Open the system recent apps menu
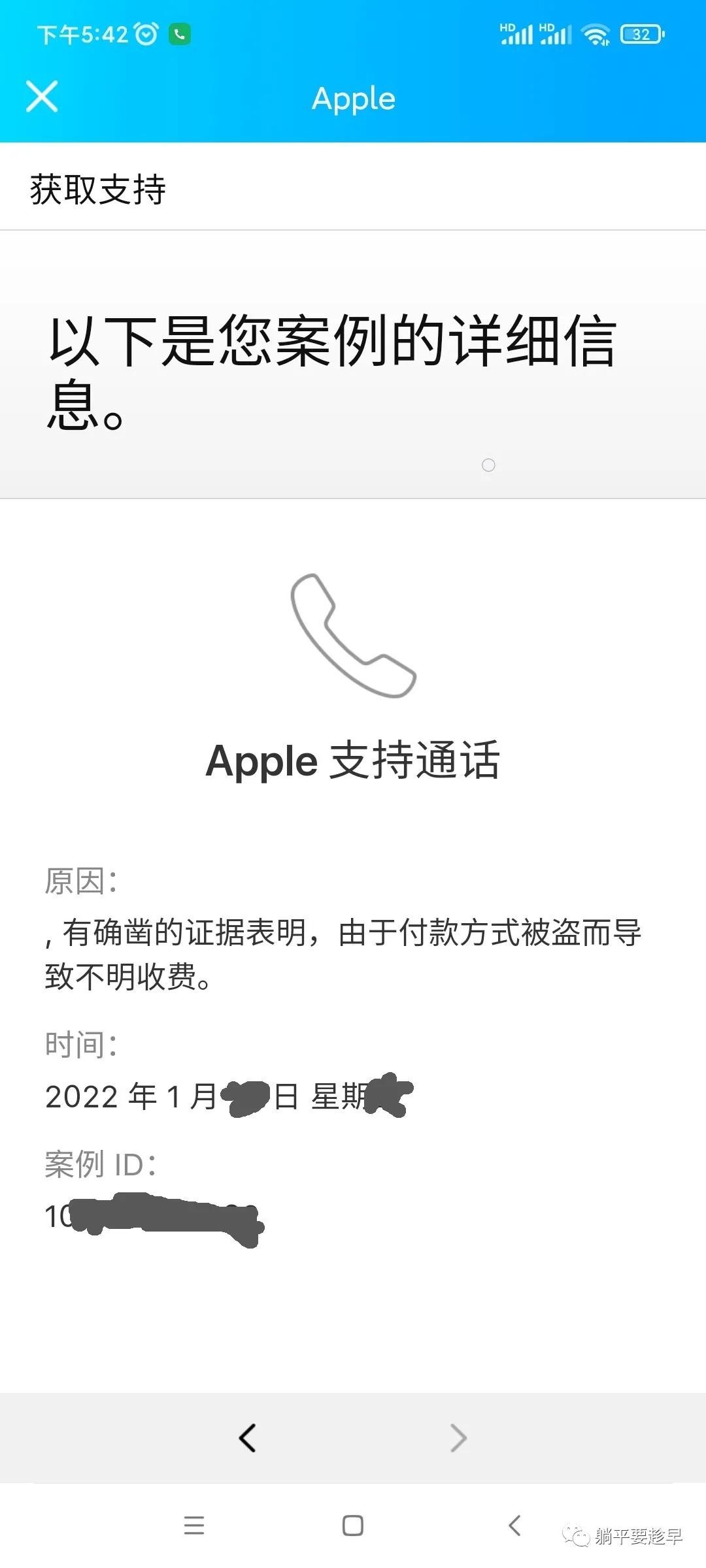The height and width of the screenshot is (1568, 706). click(x=194, y=1526)
